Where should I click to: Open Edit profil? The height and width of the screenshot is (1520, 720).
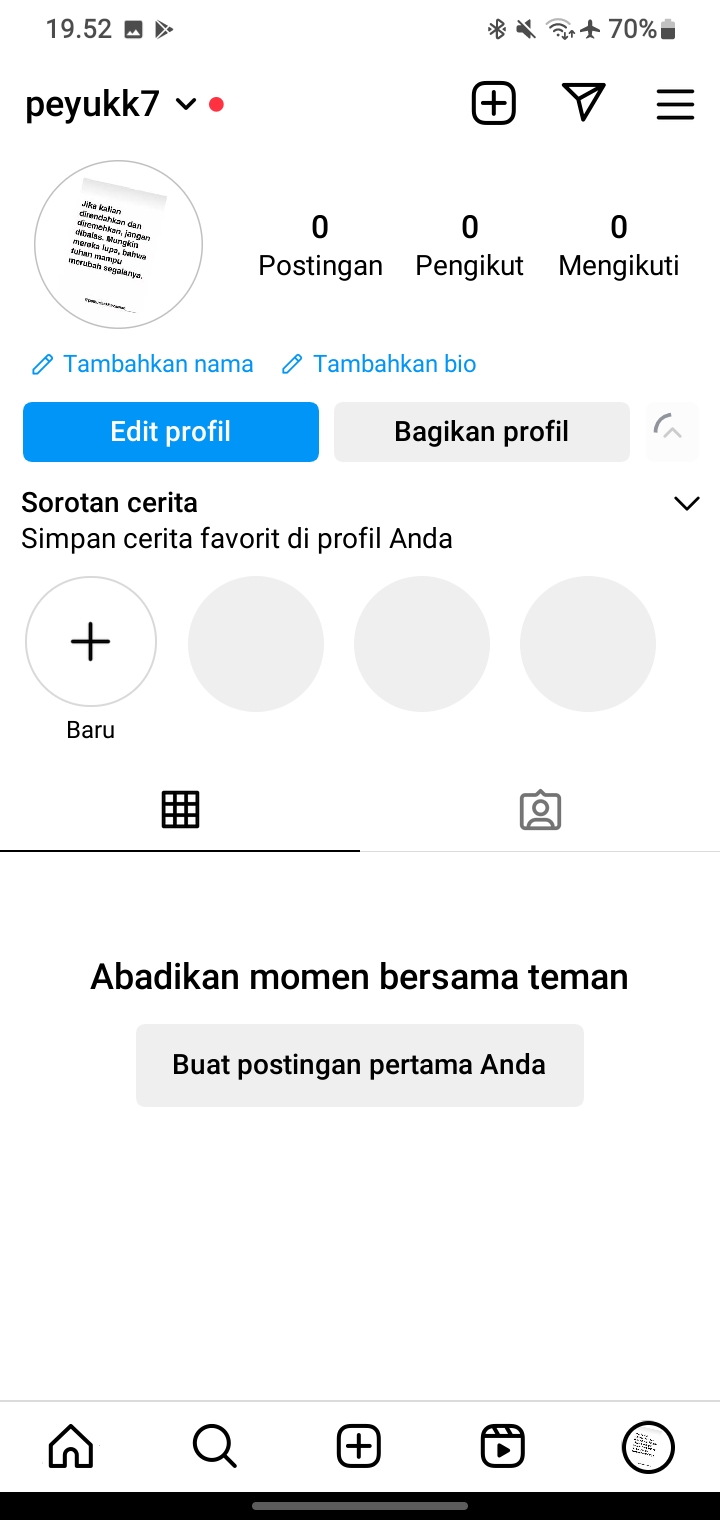click(171, 432)
